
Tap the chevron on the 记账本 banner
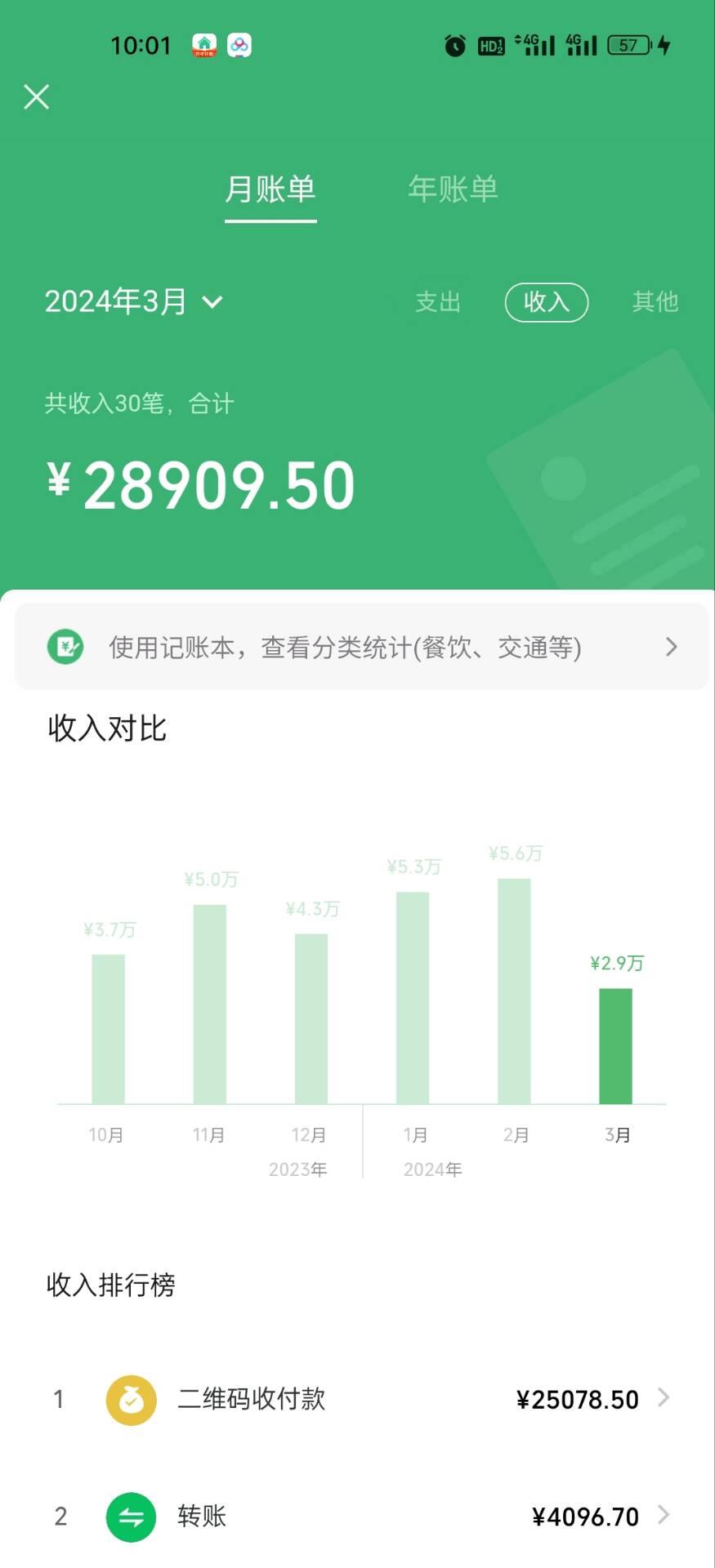click(671, 647)
